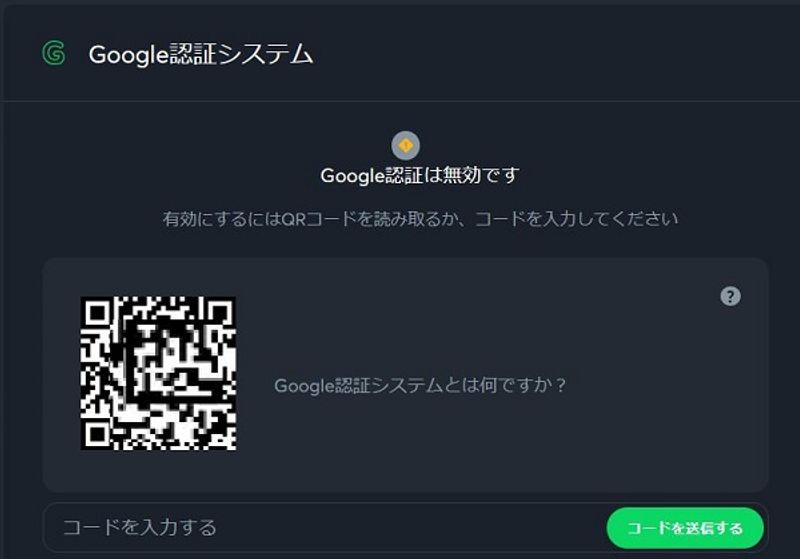The image size is (800, 559).
Task: Open the help question mark icon
Action: coord(731,296)
